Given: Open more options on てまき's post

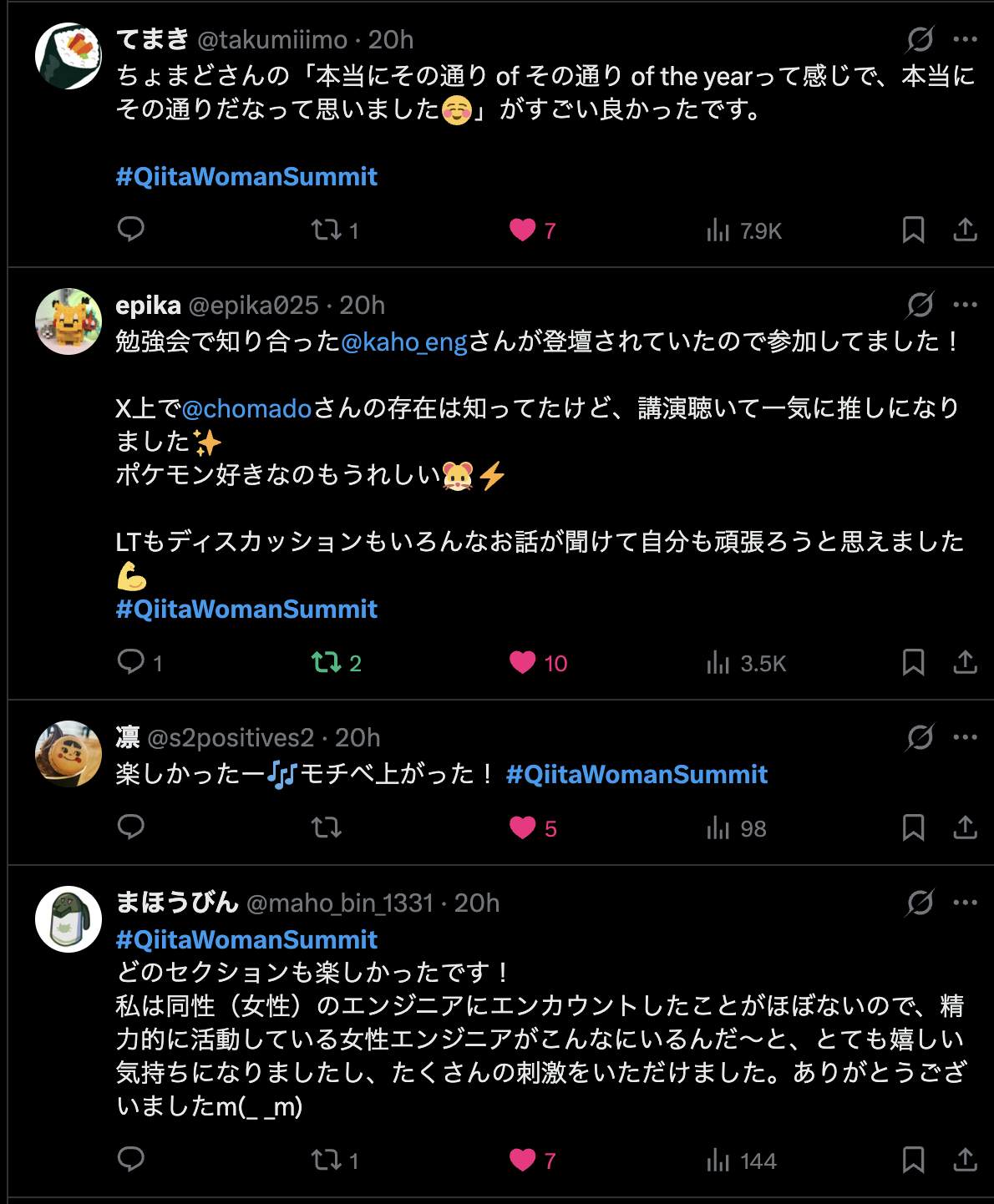Looking at the screenshot, I should pyautogui.click(x=965, y=39).
